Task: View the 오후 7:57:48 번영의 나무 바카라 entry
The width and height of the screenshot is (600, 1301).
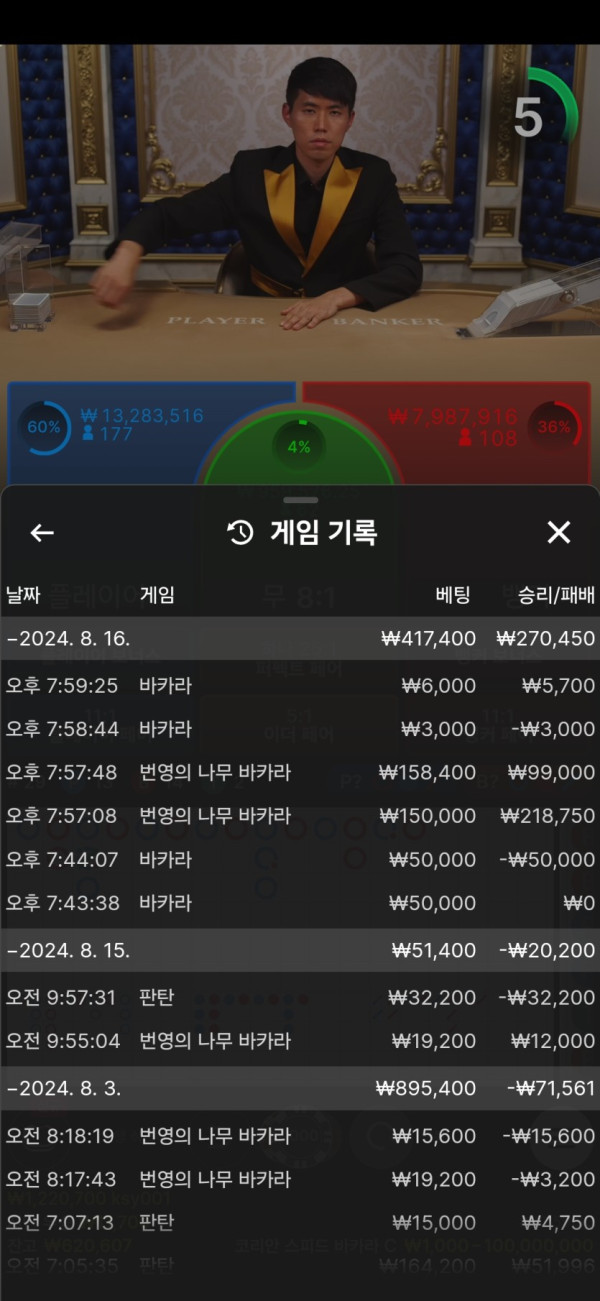Action: tap(300, 773)
